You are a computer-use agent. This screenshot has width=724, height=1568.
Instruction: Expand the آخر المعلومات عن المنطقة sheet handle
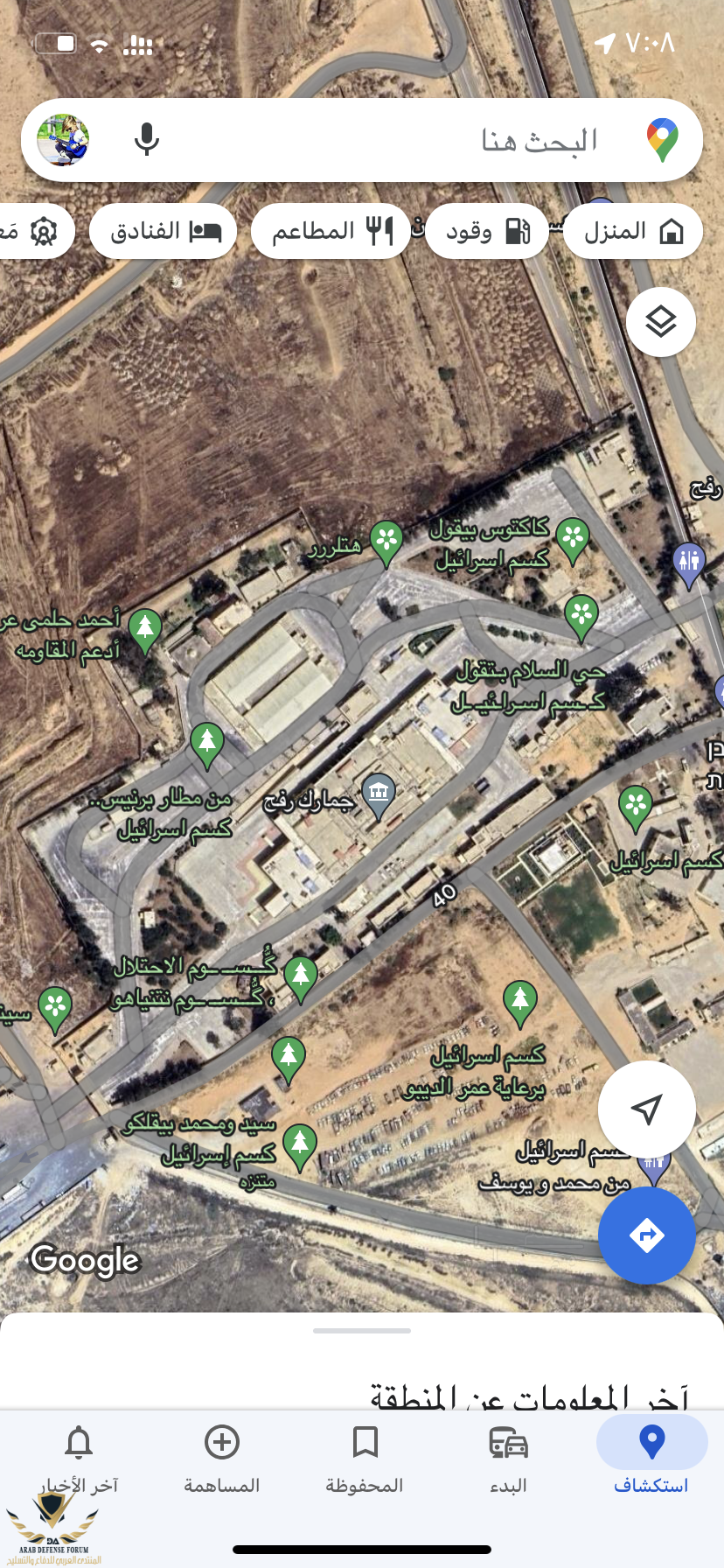(x=362, y=1330)
